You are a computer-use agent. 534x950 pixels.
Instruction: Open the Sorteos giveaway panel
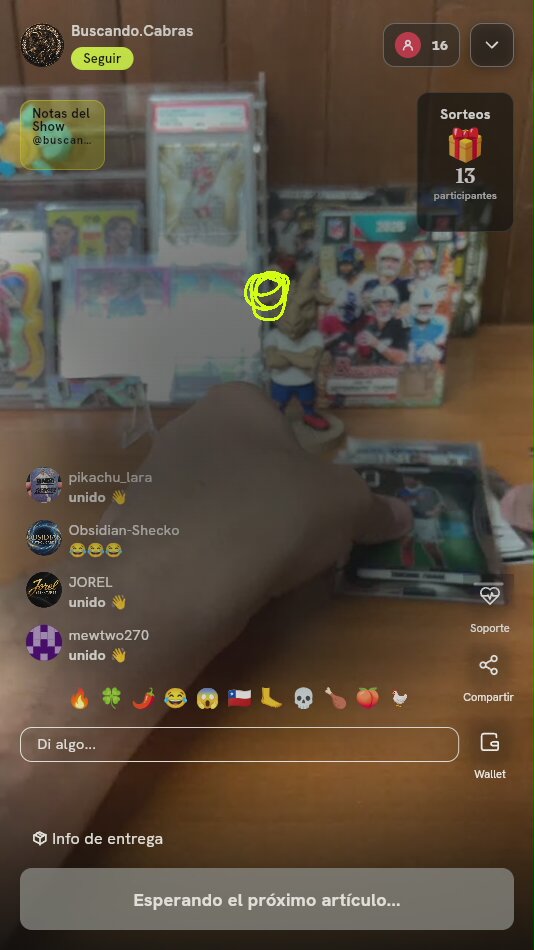465,162
